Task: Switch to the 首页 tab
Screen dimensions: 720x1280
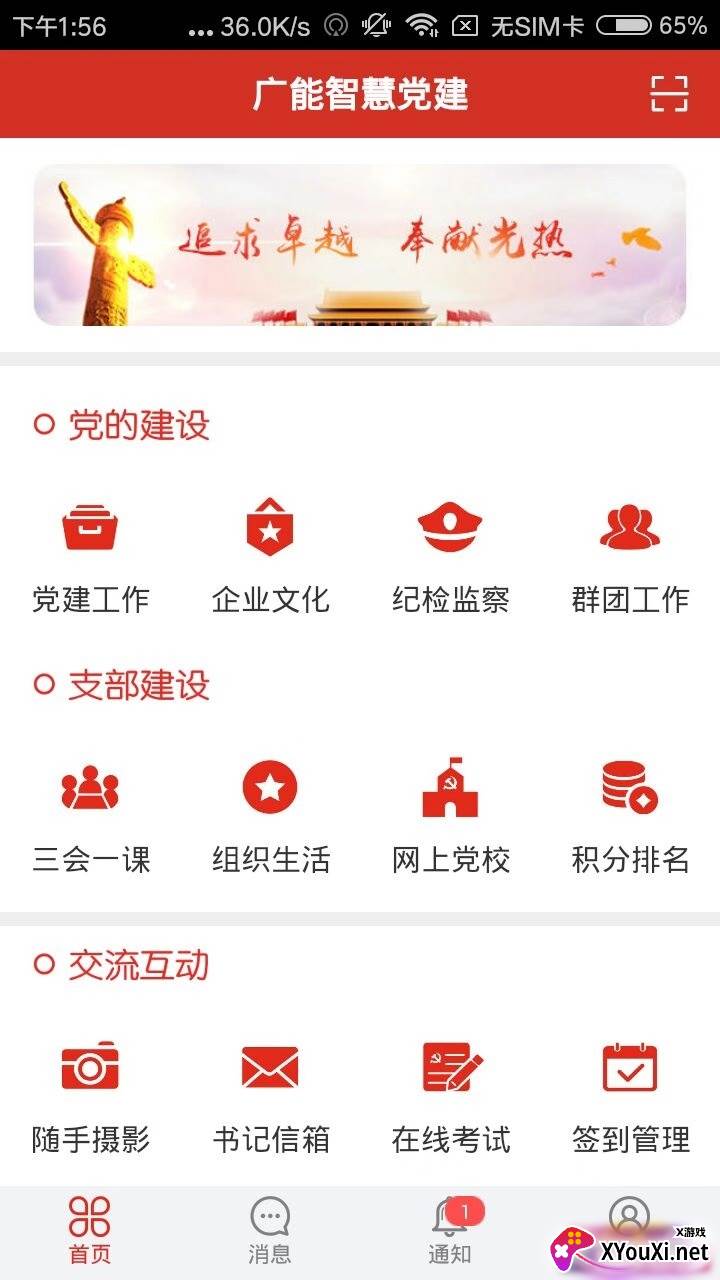Action: [x=90, y=1232]
